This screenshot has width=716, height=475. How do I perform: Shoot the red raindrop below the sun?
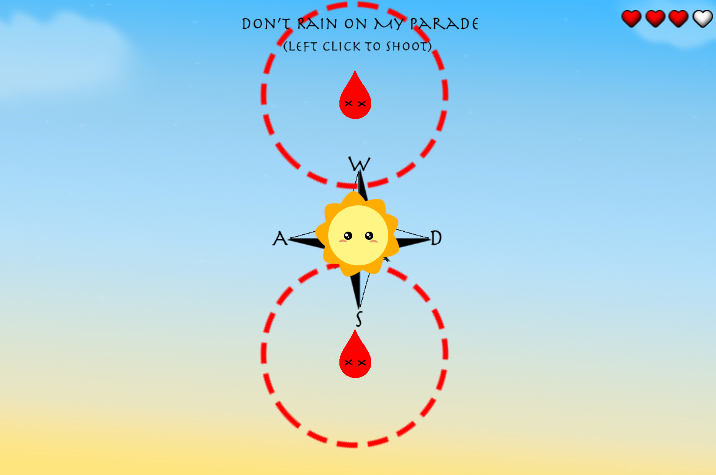(x=355, y=356)
